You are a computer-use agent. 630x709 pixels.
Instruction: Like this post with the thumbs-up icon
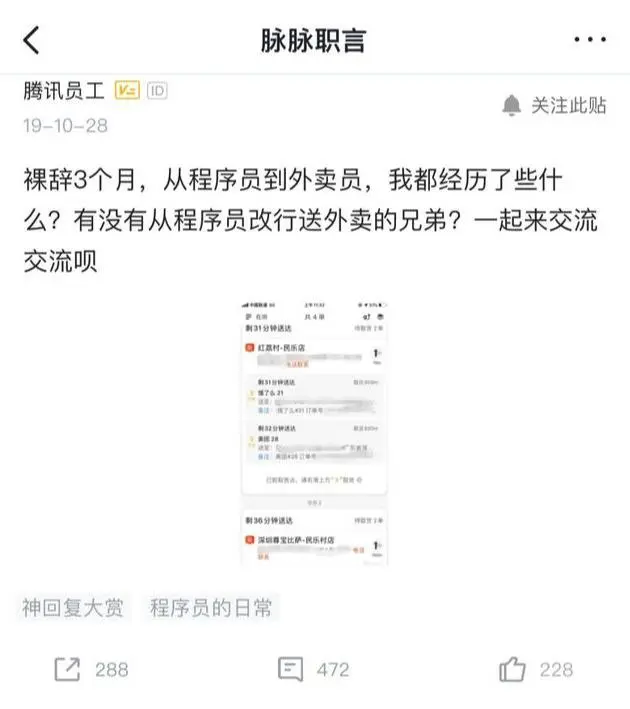click(513, 669)
